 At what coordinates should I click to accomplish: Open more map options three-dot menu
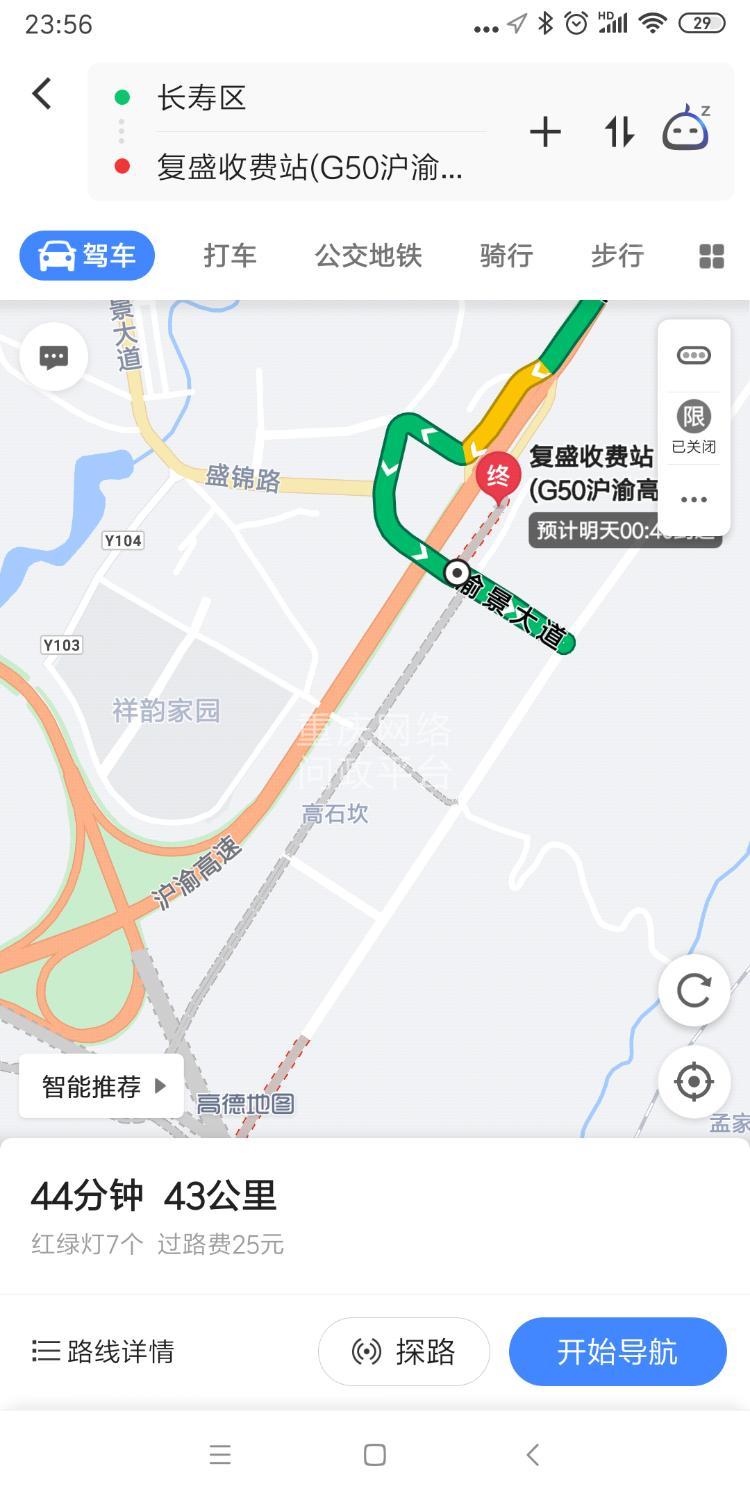click(694, 500)
